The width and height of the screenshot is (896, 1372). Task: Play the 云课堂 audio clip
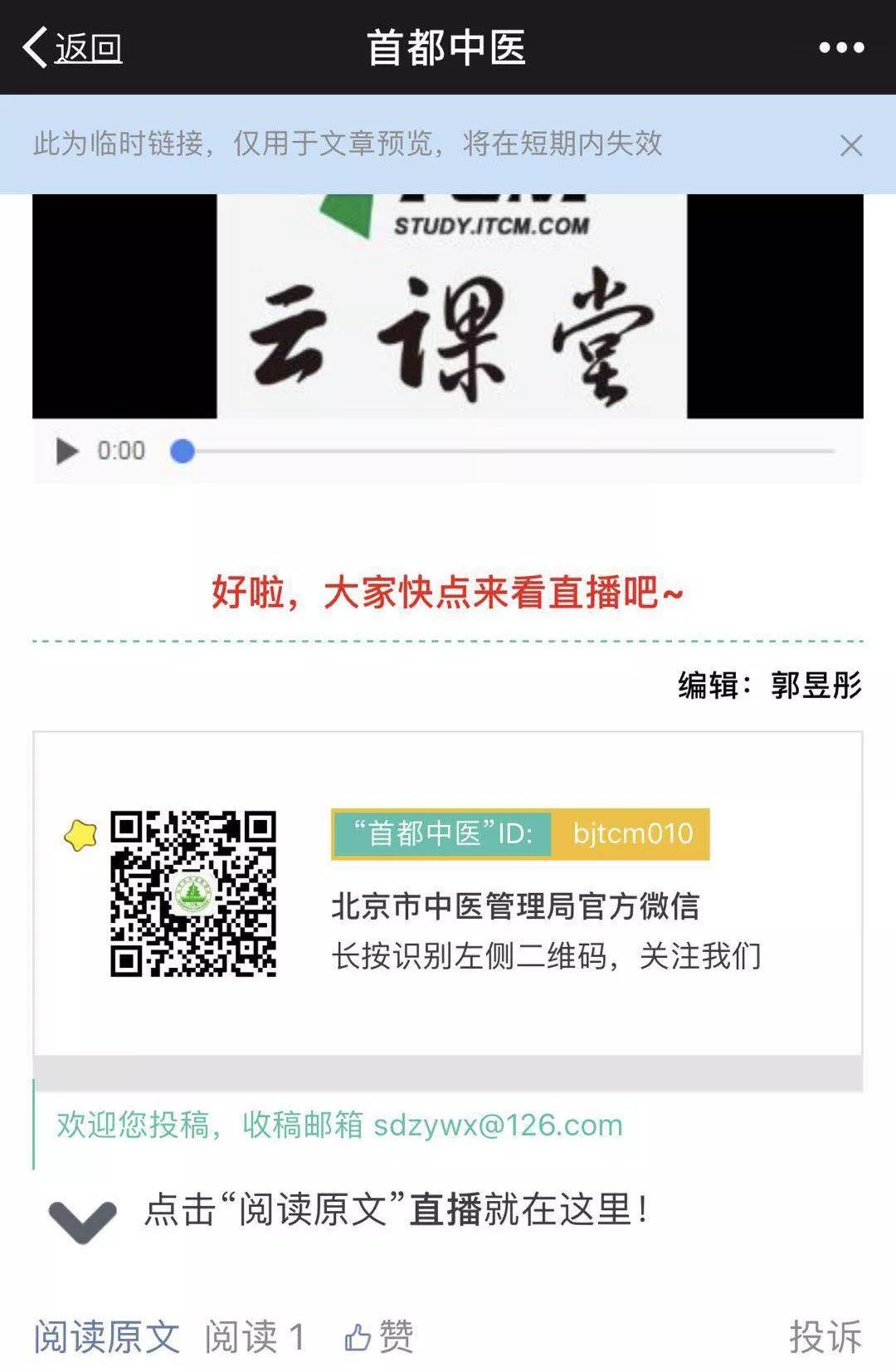[x=66, y=452]
